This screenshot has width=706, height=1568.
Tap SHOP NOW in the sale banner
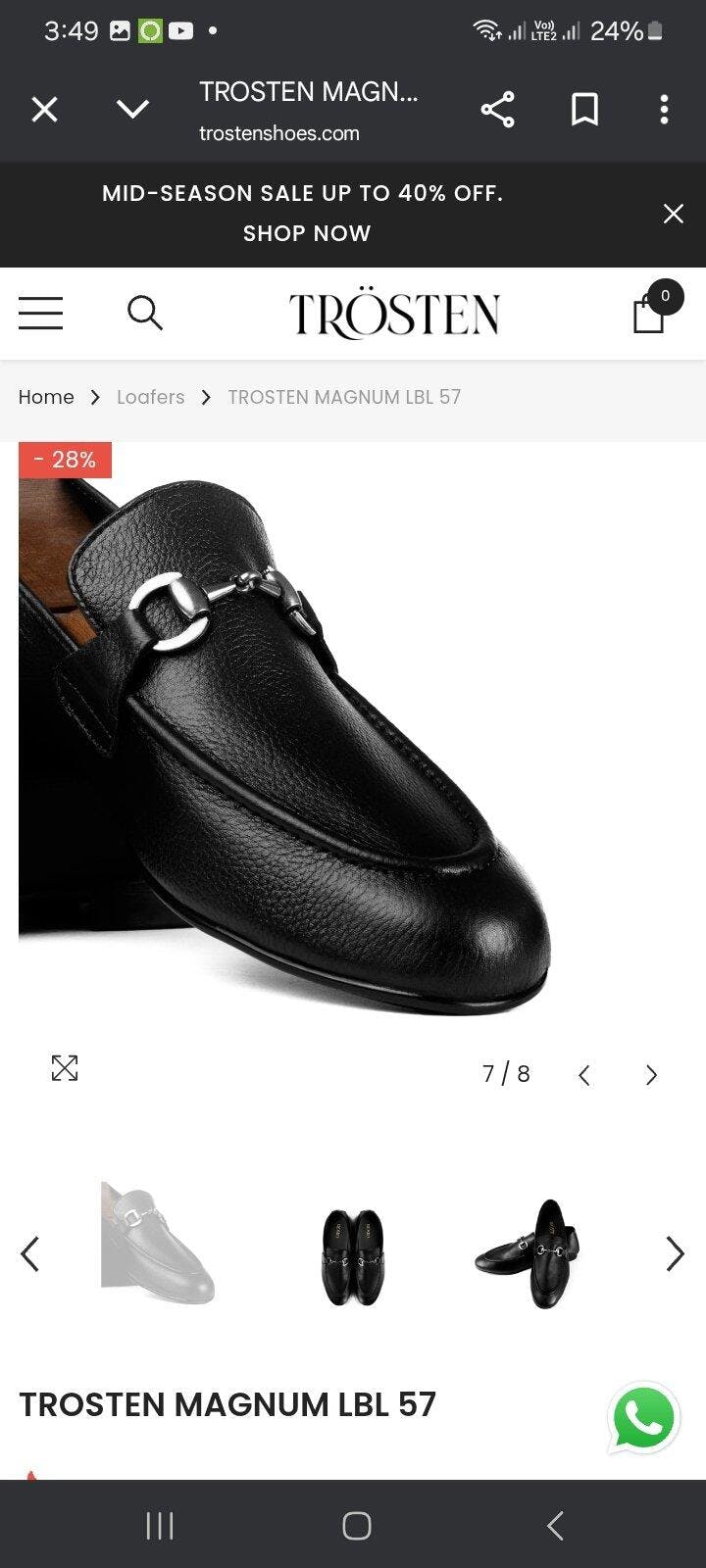tap(307, 233)
